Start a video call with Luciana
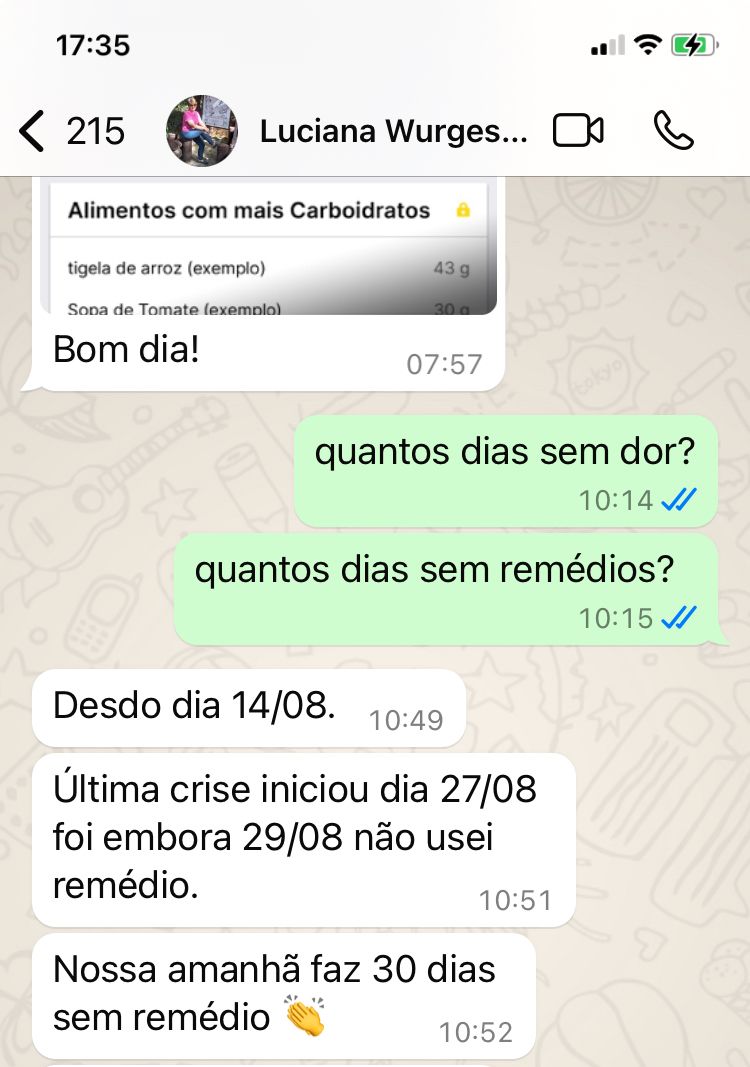This screenshot has height=1067, width=750. click(x=578, y=131)
